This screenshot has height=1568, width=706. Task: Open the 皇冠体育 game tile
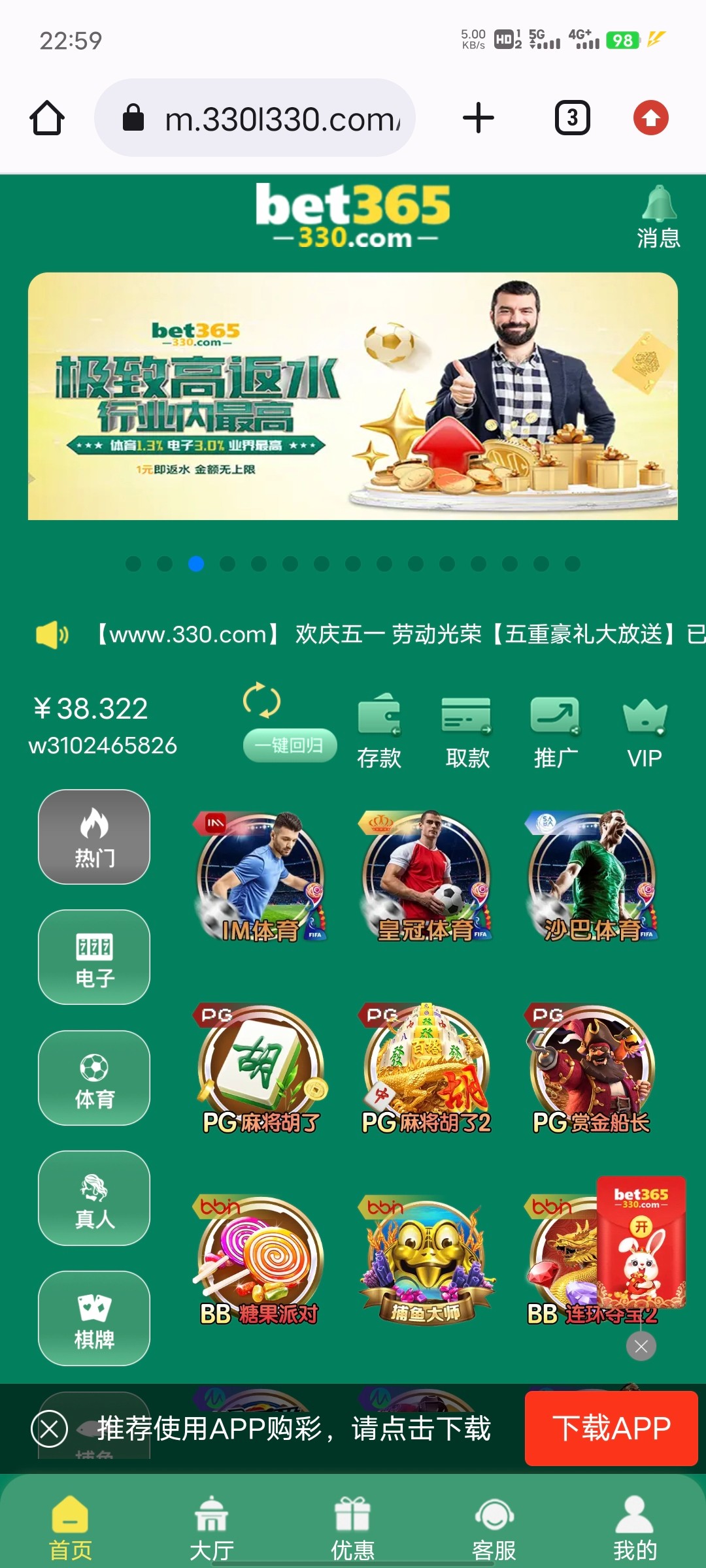click(x=426, y=877)
